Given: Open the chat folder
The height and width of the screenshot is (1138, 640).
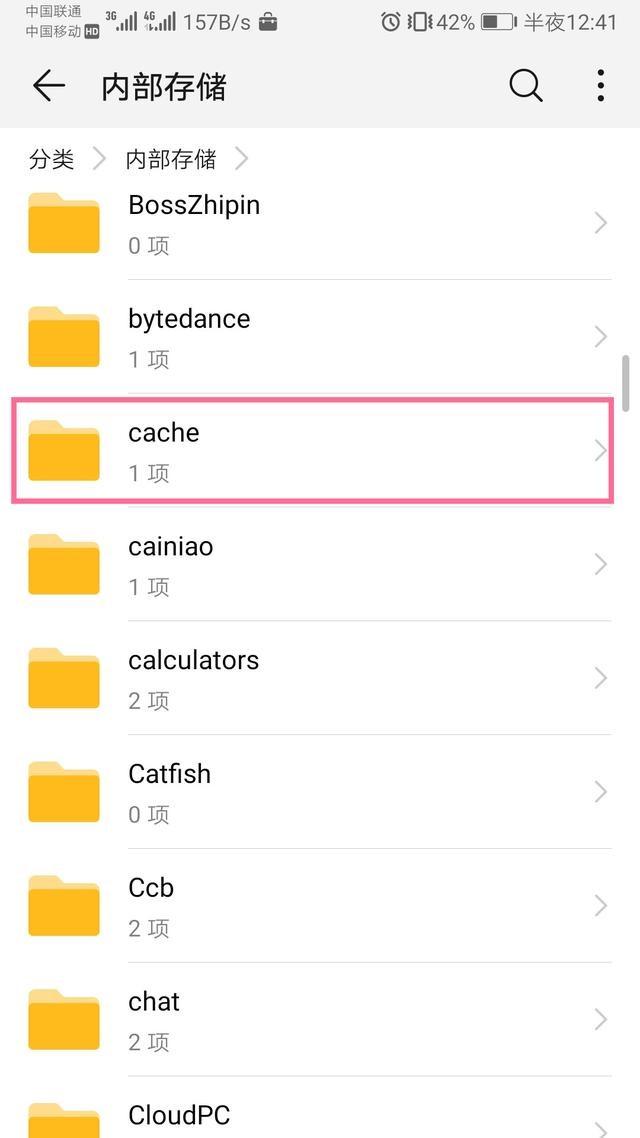Looking at the screenshot, I should pyautogui.click(x=318, y=1020).
